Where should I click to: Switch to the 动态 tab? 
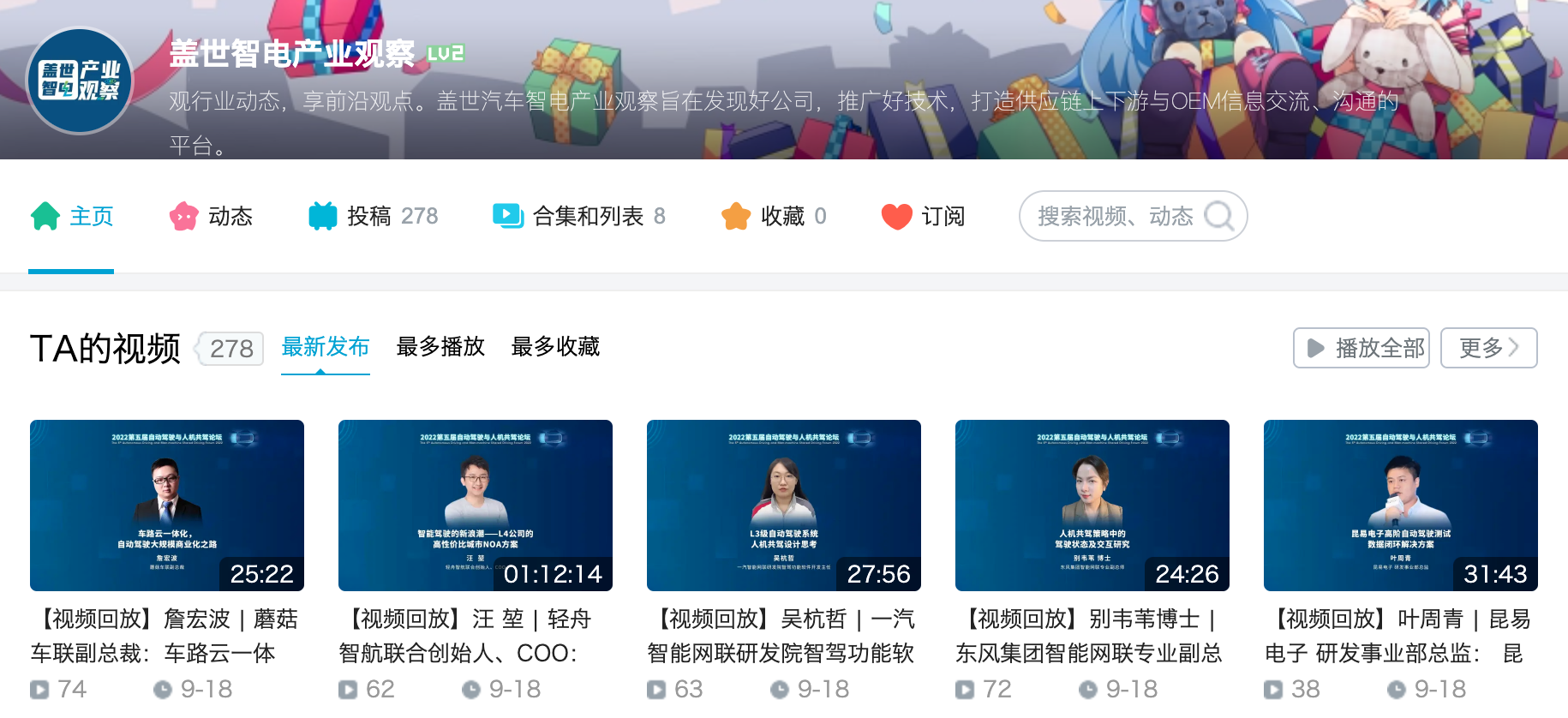click(x=211, y=216)
